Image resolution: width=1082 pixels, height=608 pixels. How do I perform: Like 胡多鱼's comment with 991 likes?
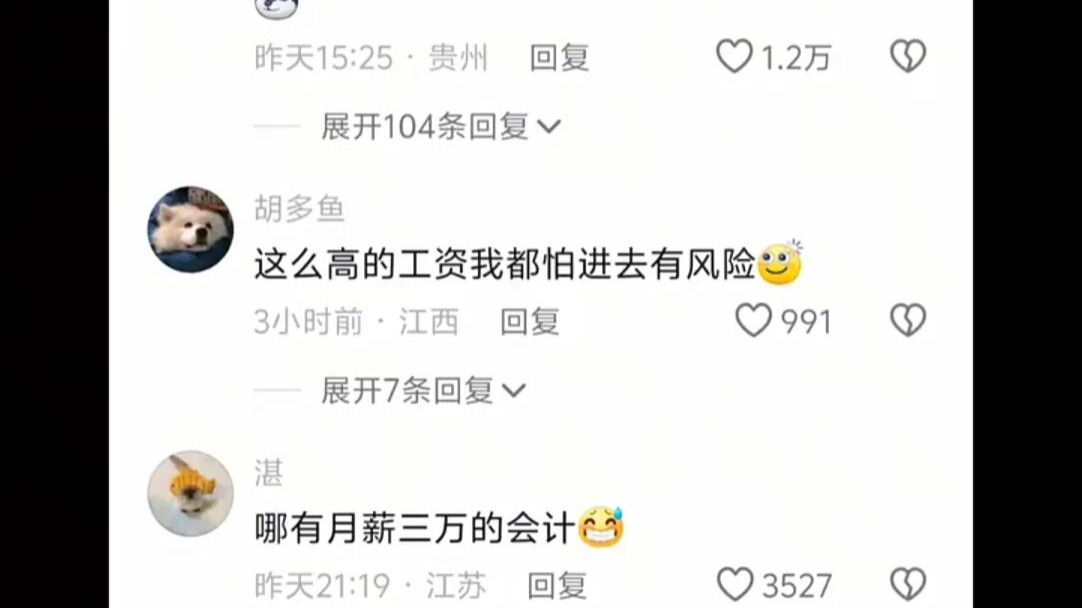tap(754, 321)
